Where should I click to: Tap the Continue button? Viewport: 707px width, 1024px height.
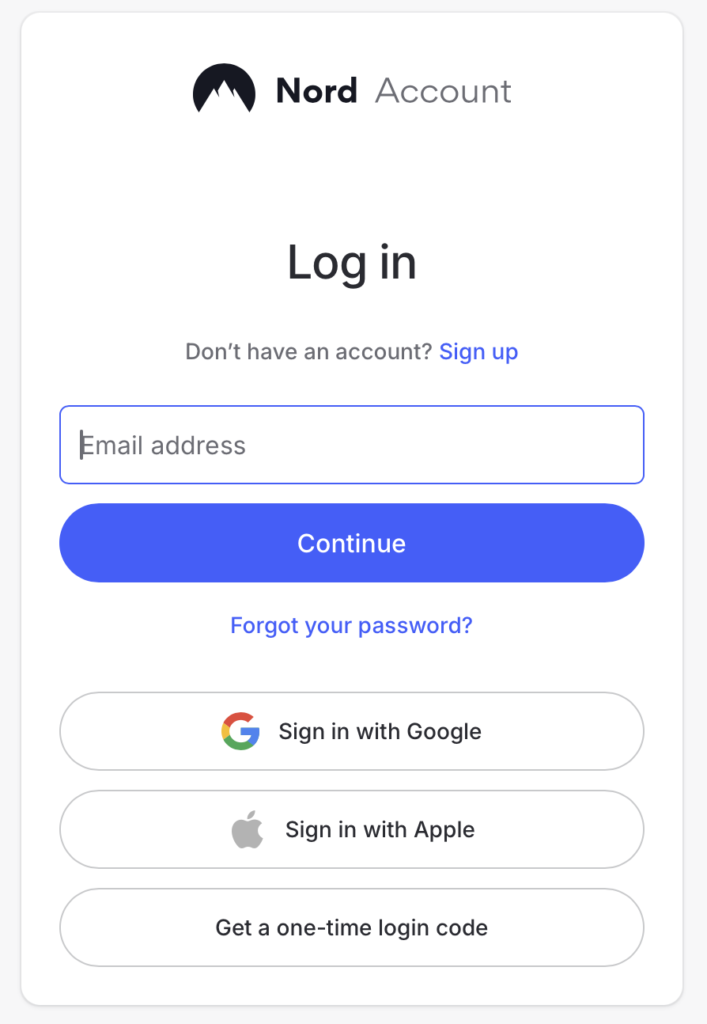(351, 543)
